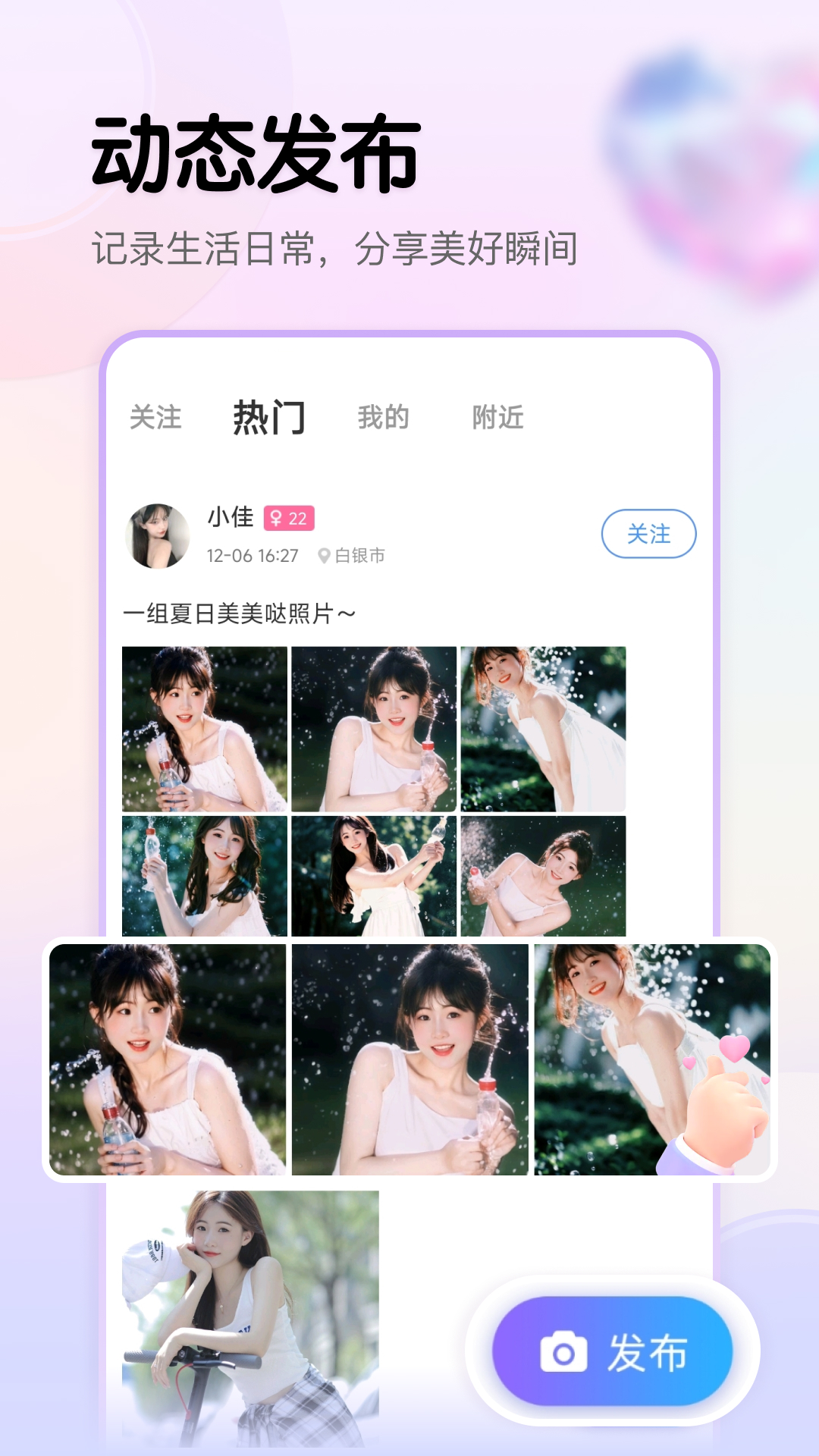Open 小佳's circular profile avatar
This screenshot has width=819, height=1456.
tap(158, 533)
